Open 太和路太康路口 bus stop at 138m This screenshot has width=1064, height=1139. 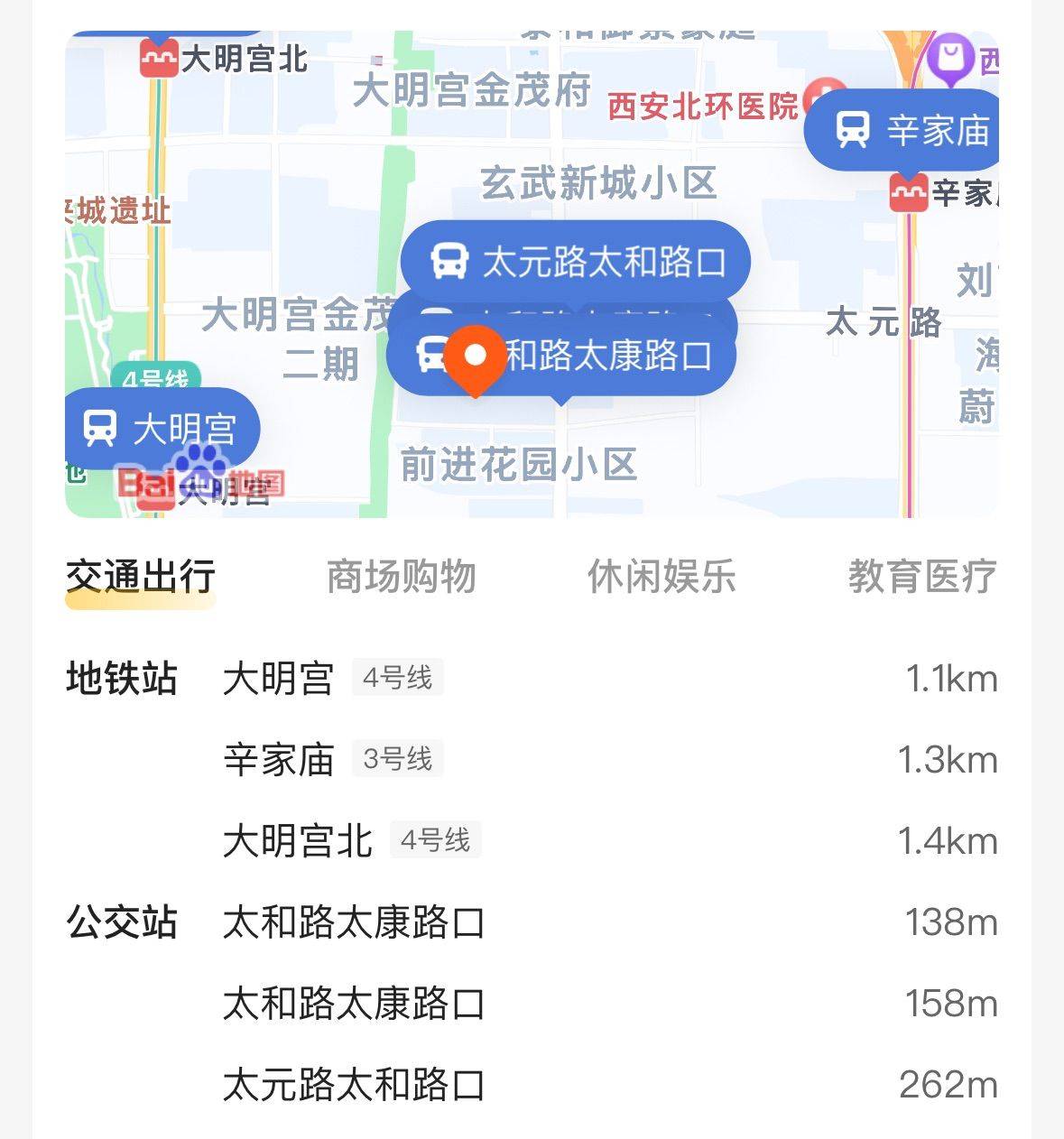pyautogui.click(x=531, y=922)
